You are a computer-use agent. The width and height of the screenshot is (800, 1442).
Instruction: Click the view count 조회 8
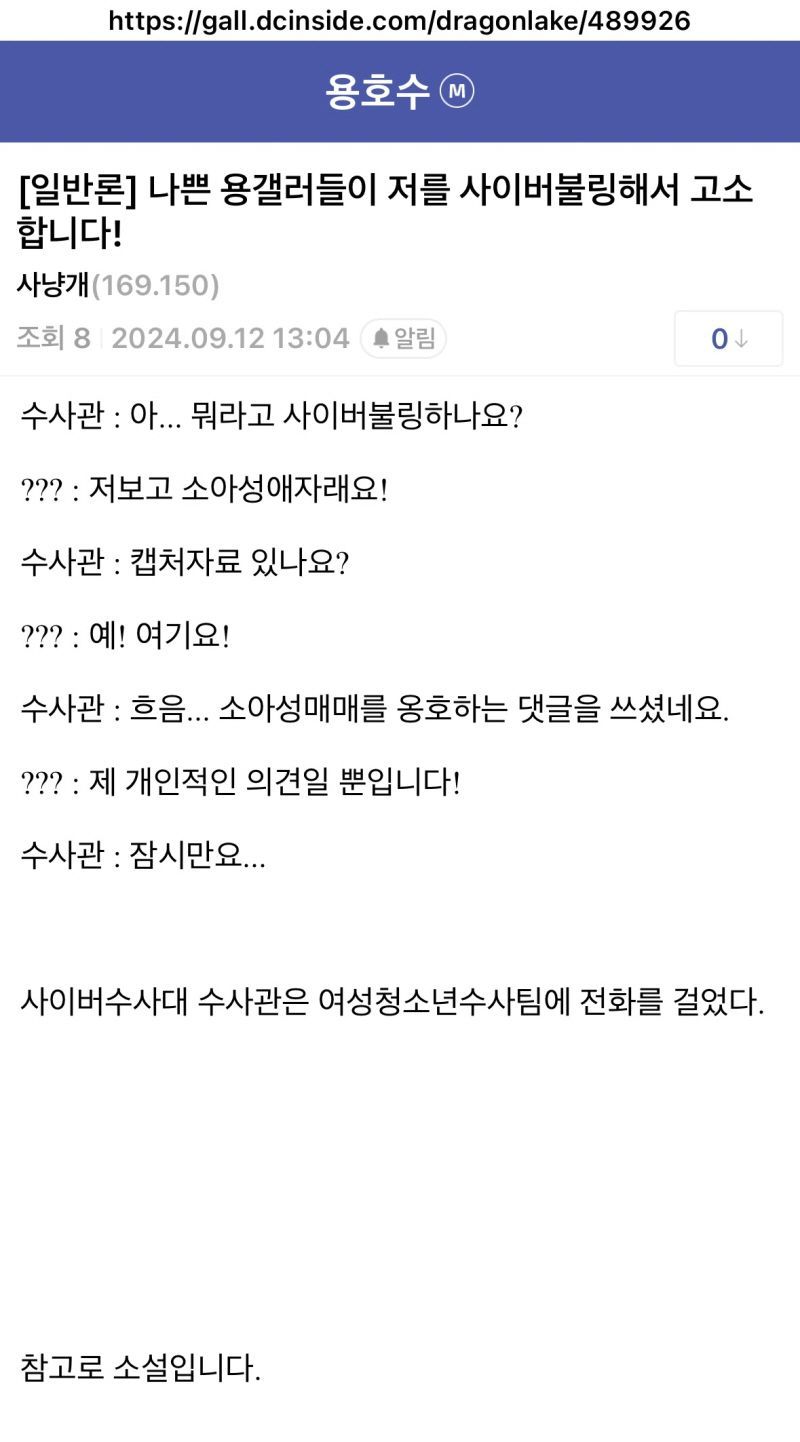(x=53, y=338)
